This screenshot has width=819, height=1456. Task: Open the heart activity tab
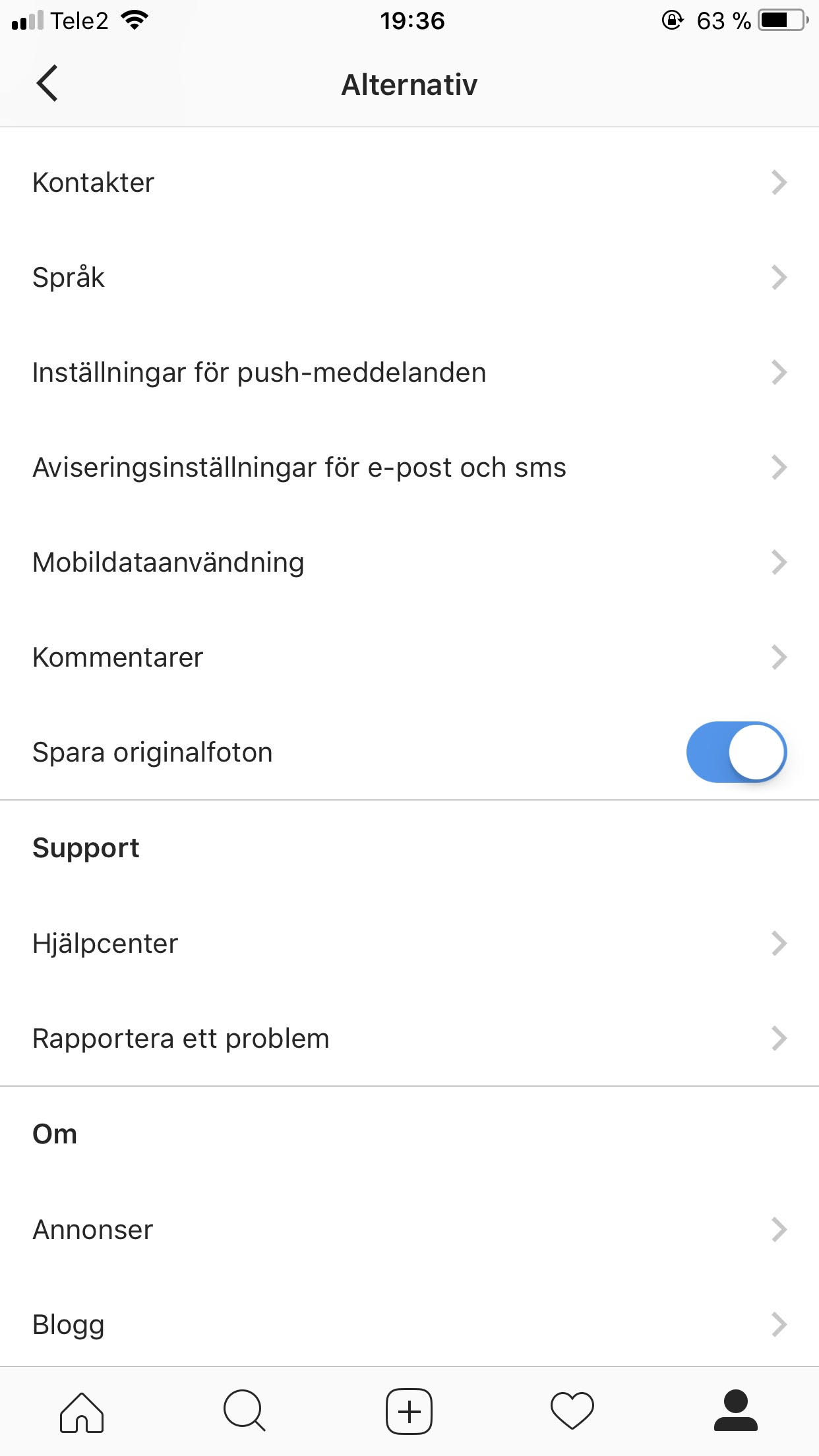coord(572,1411)
